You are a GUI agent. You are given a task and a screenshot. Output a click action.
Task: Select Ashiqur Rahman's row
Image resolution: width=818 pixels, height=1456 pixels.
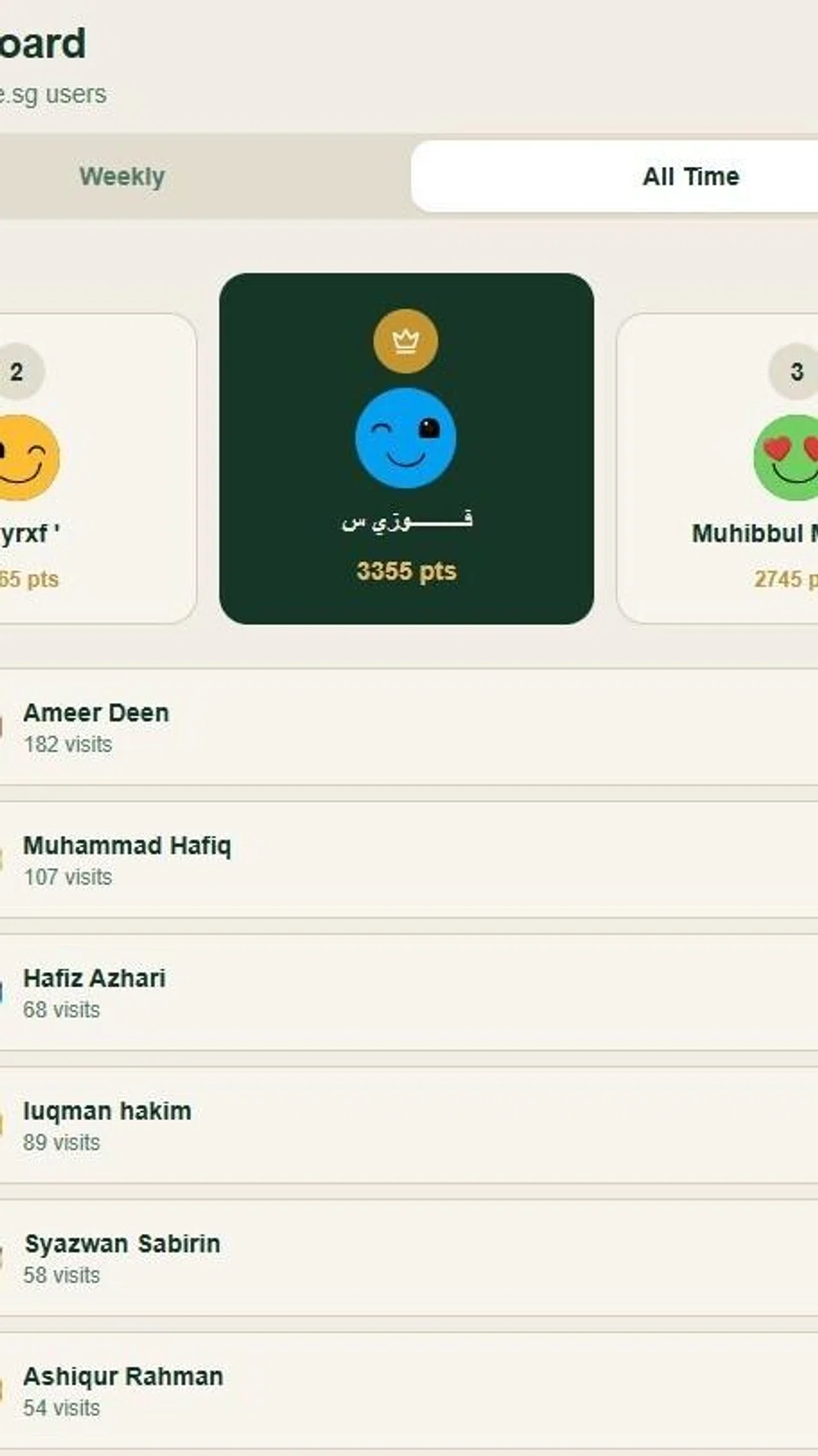409,1391
